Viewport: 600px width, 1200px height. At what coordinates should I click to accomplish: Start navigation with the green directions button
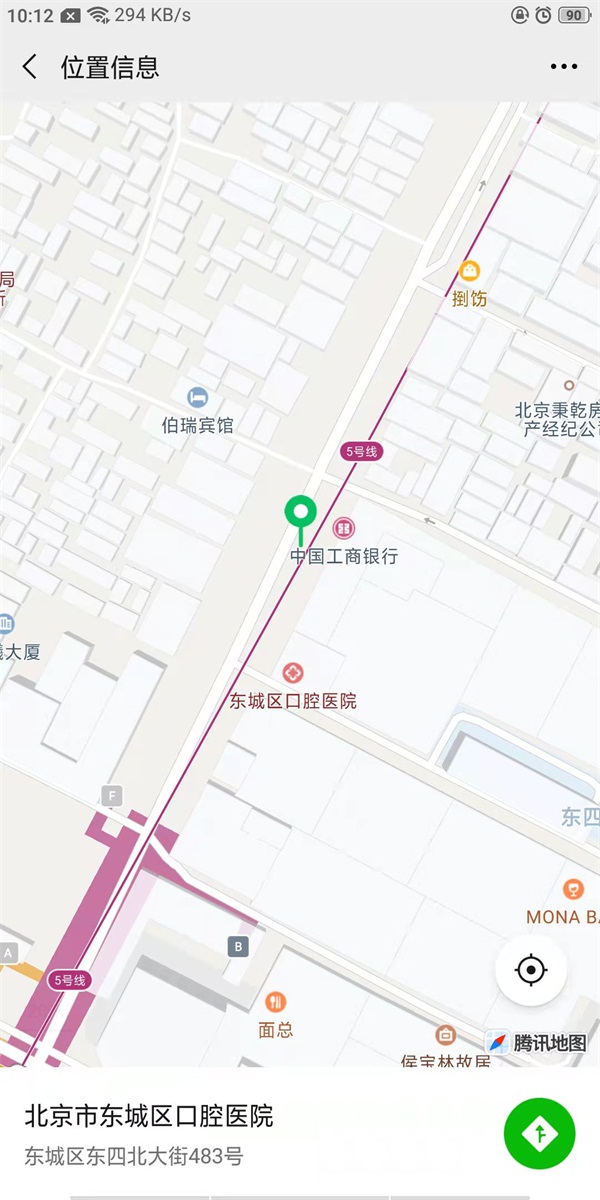[540, 1133]
